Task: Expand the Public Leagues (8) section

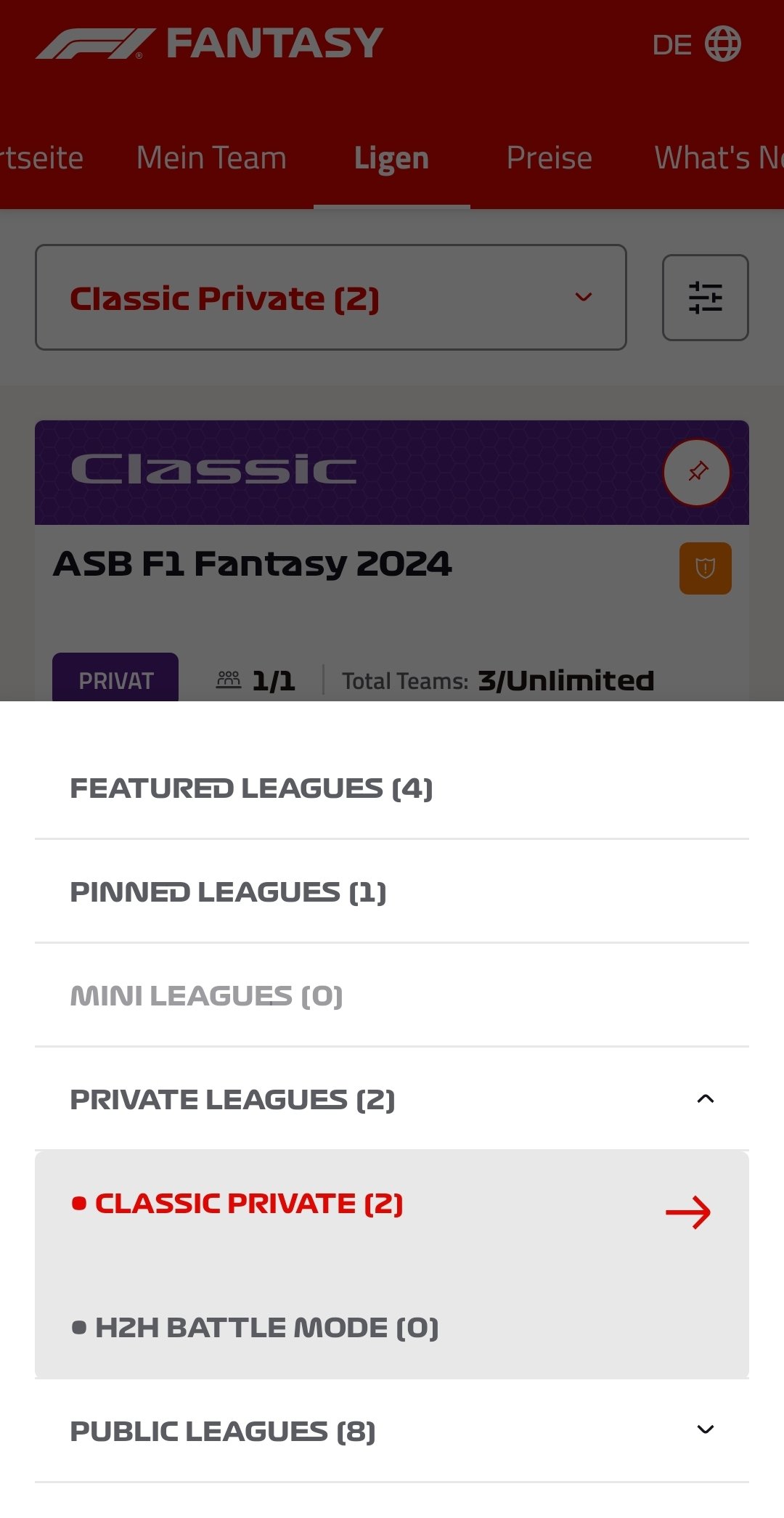Action: [x=705, y=1430]
